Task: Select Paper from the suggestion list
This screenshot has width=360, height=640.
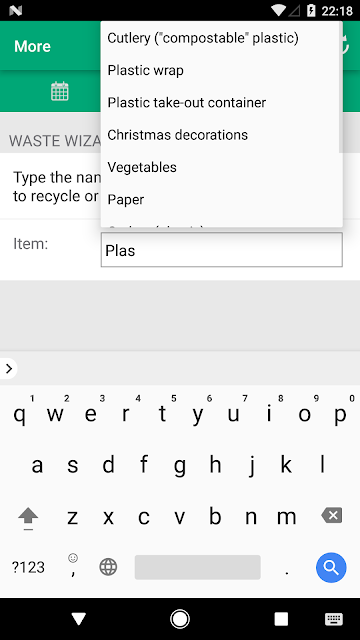Action: pyautogui.click(x=221, y=199)
